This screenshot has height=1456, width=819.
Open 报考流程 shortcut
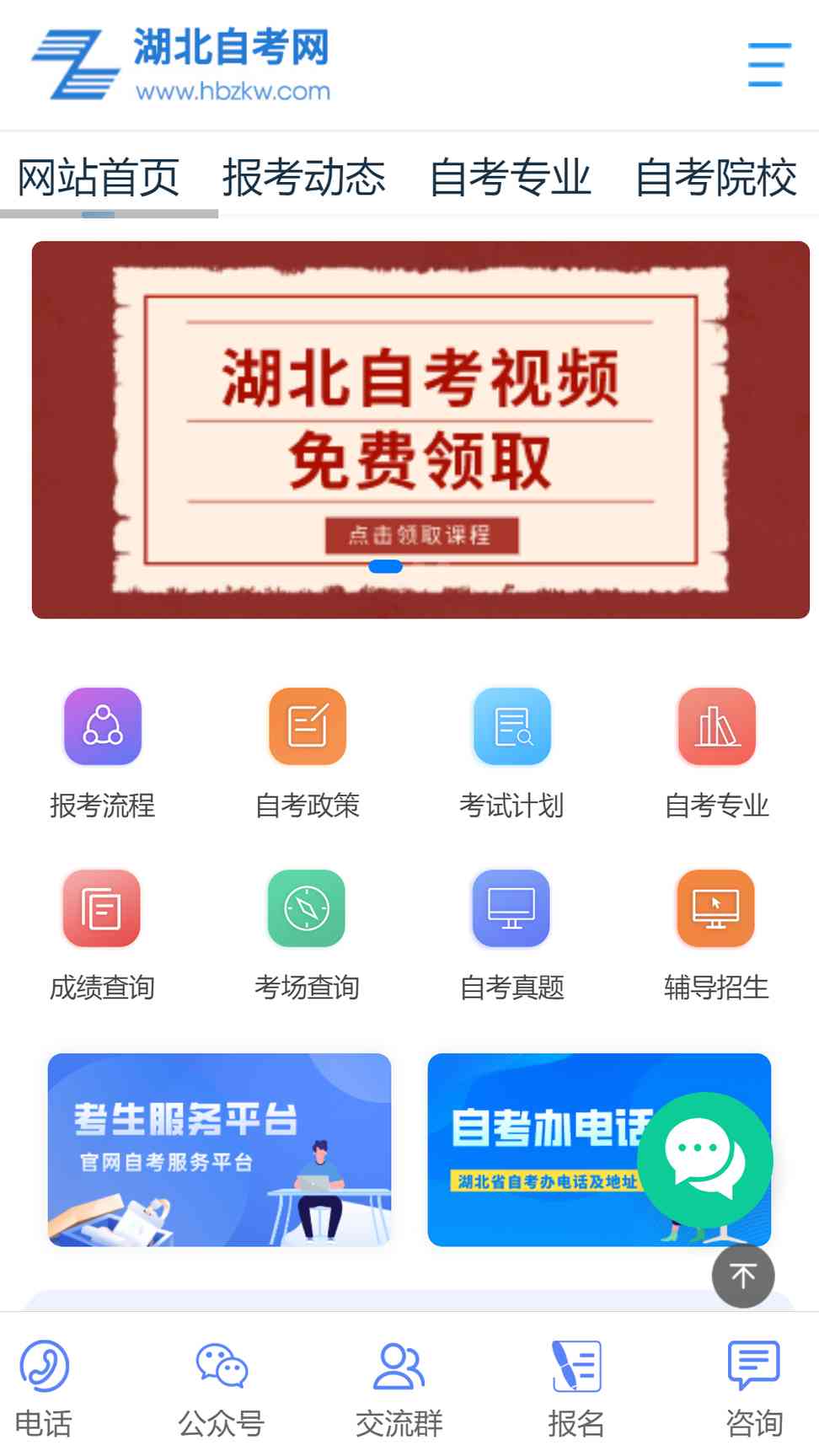(x=103, y=753)
